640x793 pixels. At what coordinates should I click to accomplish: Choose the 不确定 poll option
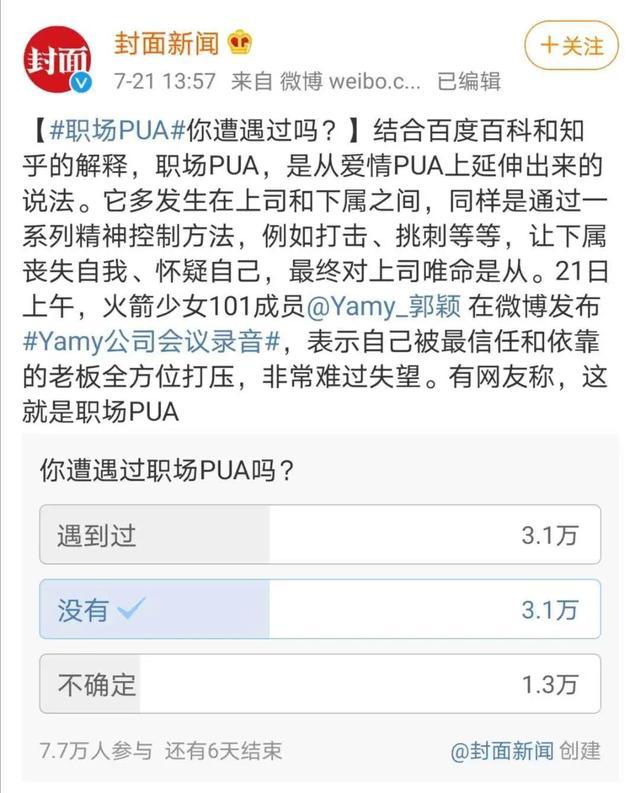click(x=320, y=684)
